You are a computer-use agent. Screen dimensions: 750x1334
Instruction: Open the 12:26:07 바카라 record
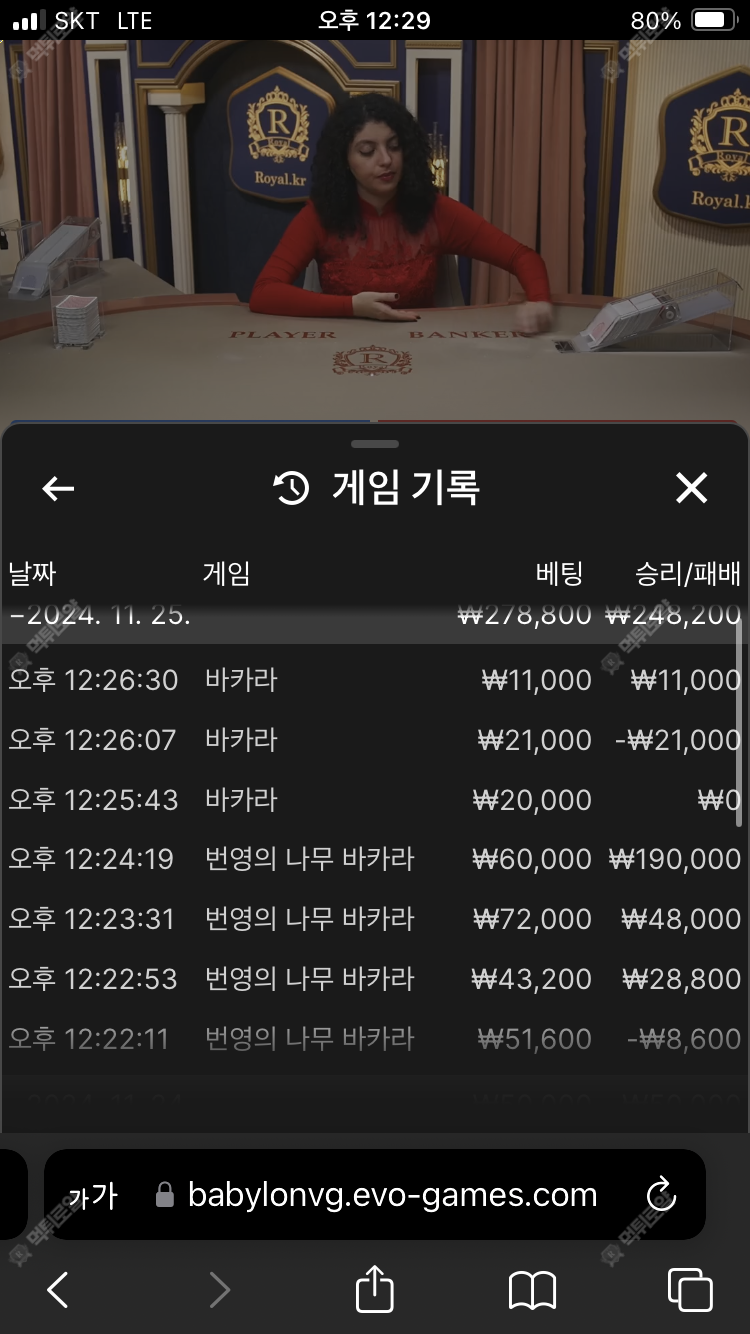coord(374,740)
